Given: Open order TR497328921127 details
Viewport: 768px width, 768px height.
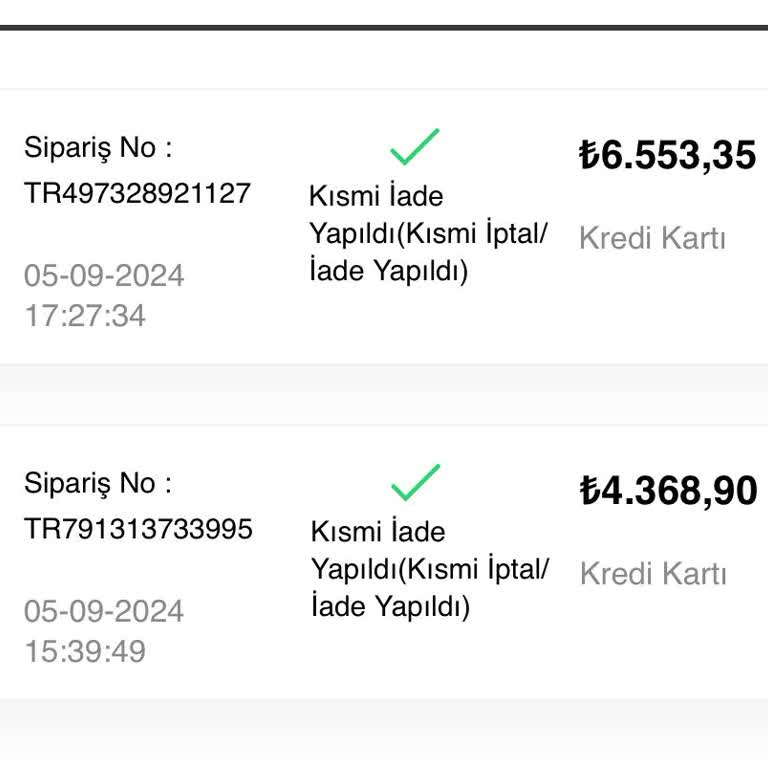Looking at the screenshot, I should [x=137, y=192].
